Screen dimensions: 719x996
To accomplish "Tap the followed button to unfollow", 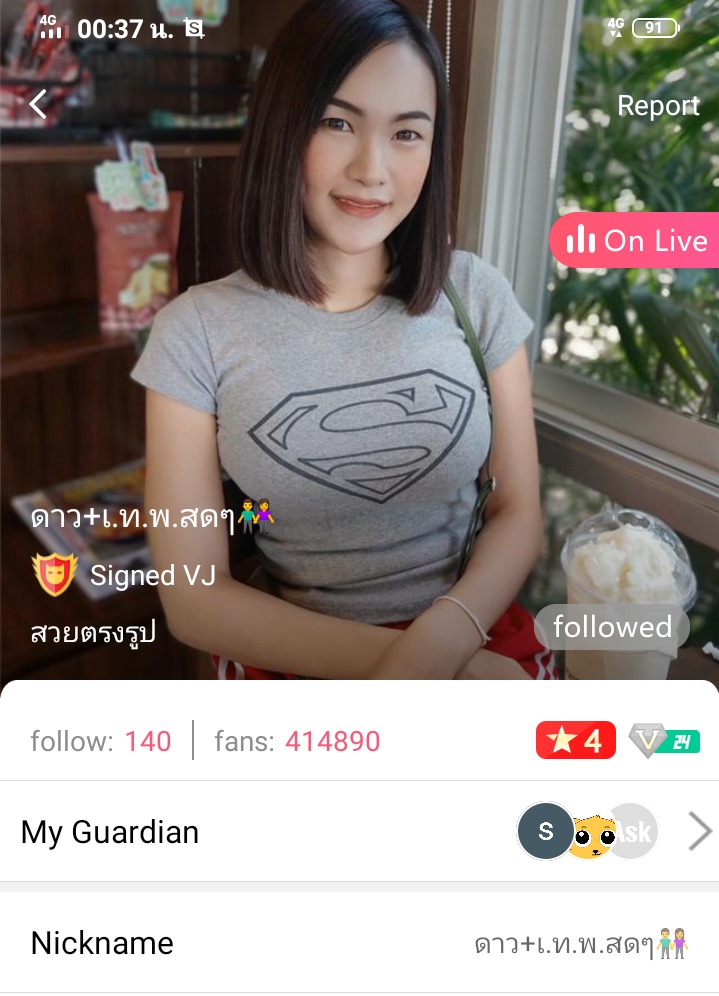I will [x=612, y=628].
